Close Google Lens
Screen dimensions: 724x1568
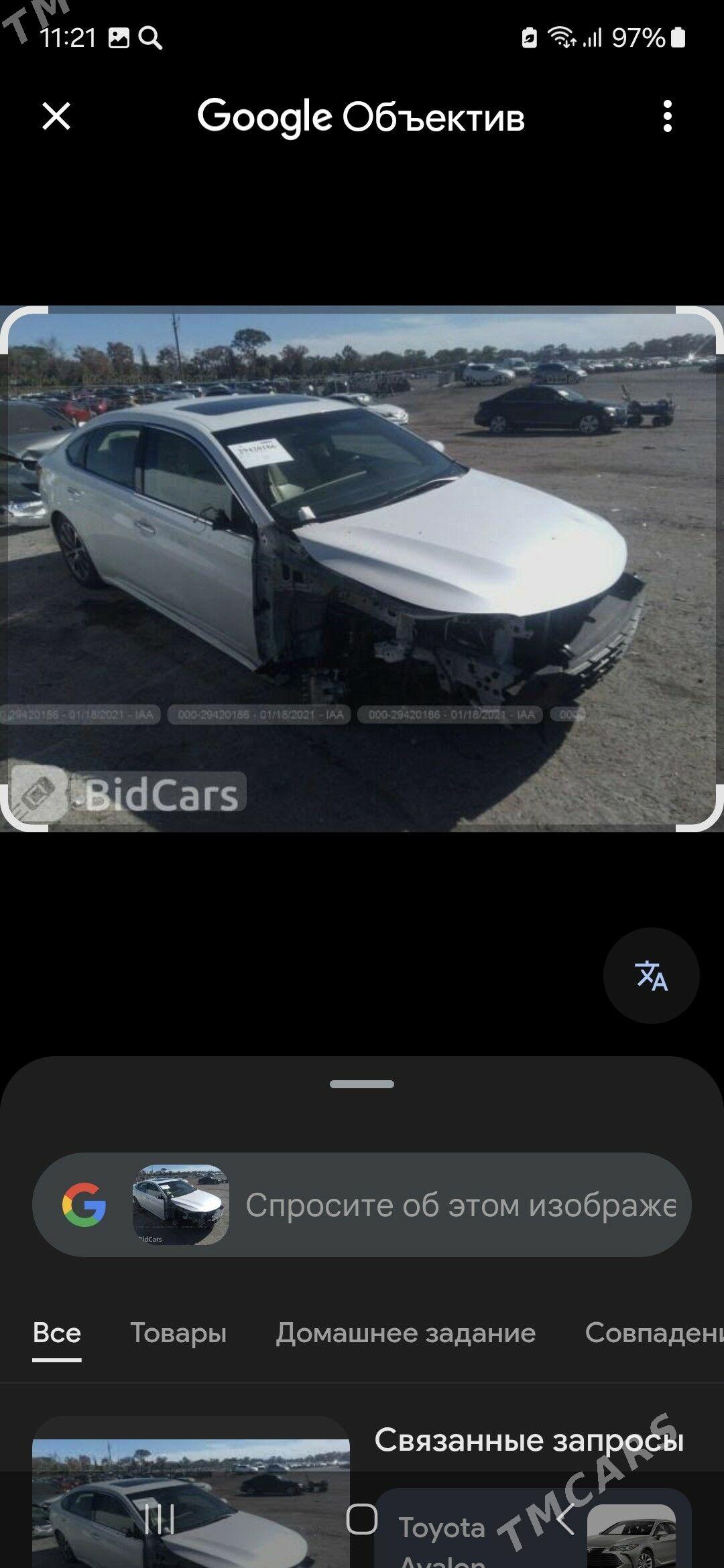(56, 116)
